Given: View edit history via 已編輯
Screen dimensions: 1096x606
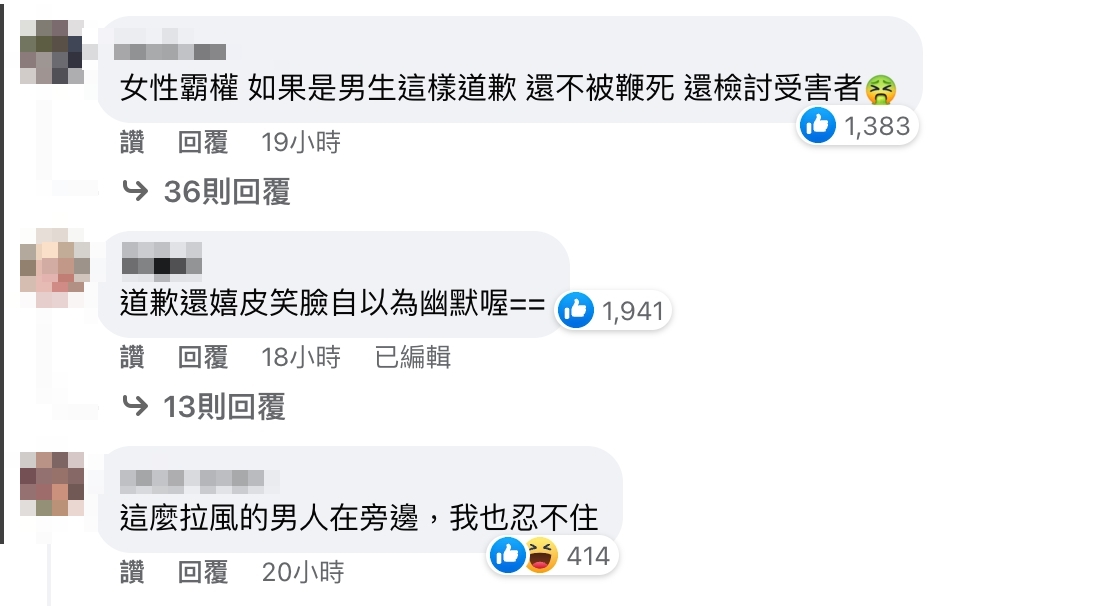Looking at the screenshot, I should click(x=413, y=357).
